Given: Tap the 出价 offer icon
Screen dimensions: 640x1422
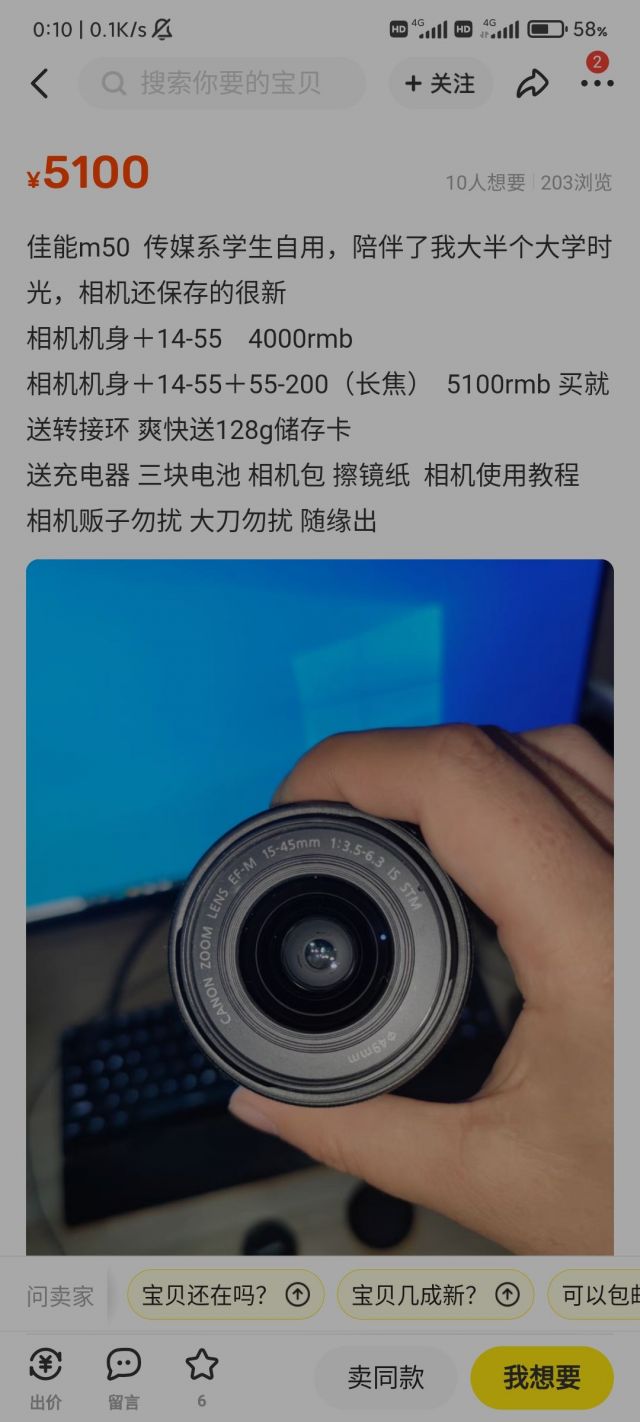Looking at the screenshot, I should [46, 1378].
